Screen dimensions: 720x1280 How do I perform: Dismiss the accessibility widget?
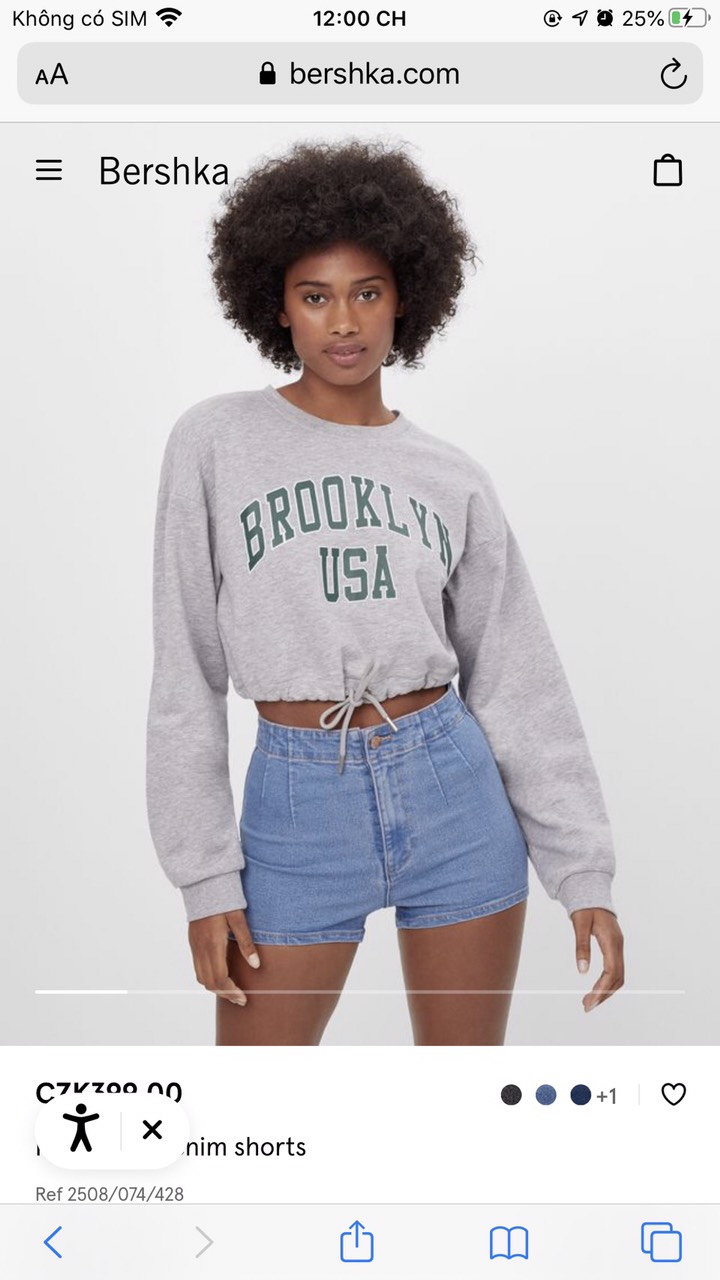(152, 1130)
